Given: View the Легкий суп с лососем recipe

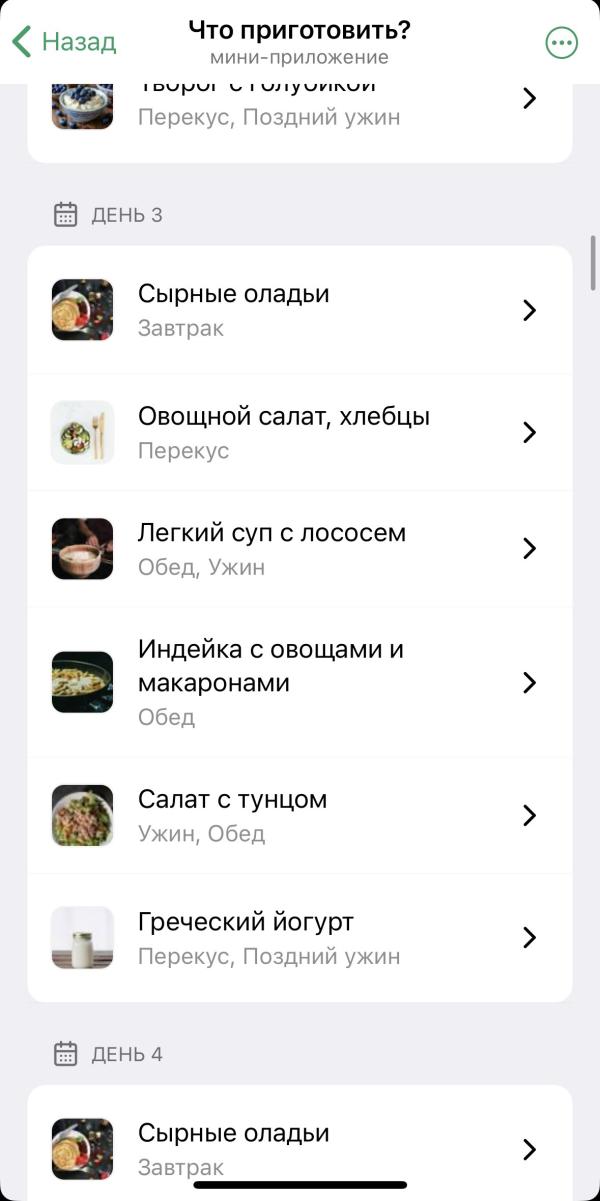Looking at the screenshot, I should point(300,548).
